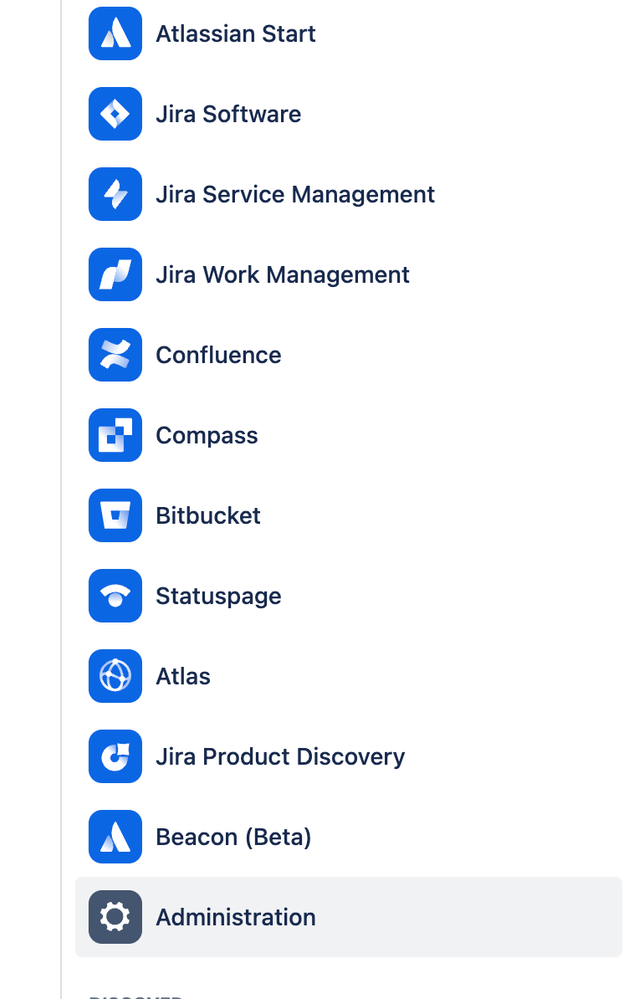Choose Beacon (Beta)
The image size is (629, 999).
pyautogui.click(x=233, y=837)
